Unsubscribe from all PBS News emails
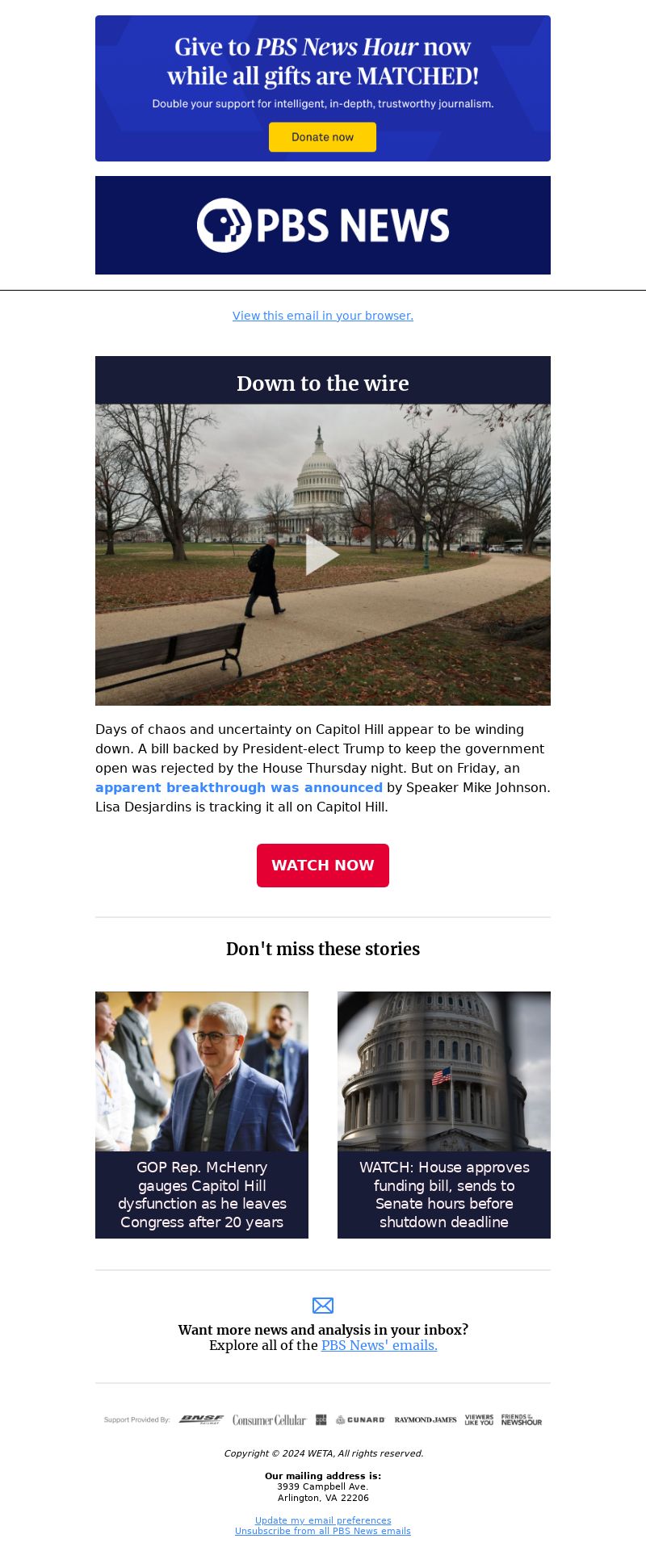Image resolution: width=646 pixels, height=1568 pixels. pos(323,1531)
